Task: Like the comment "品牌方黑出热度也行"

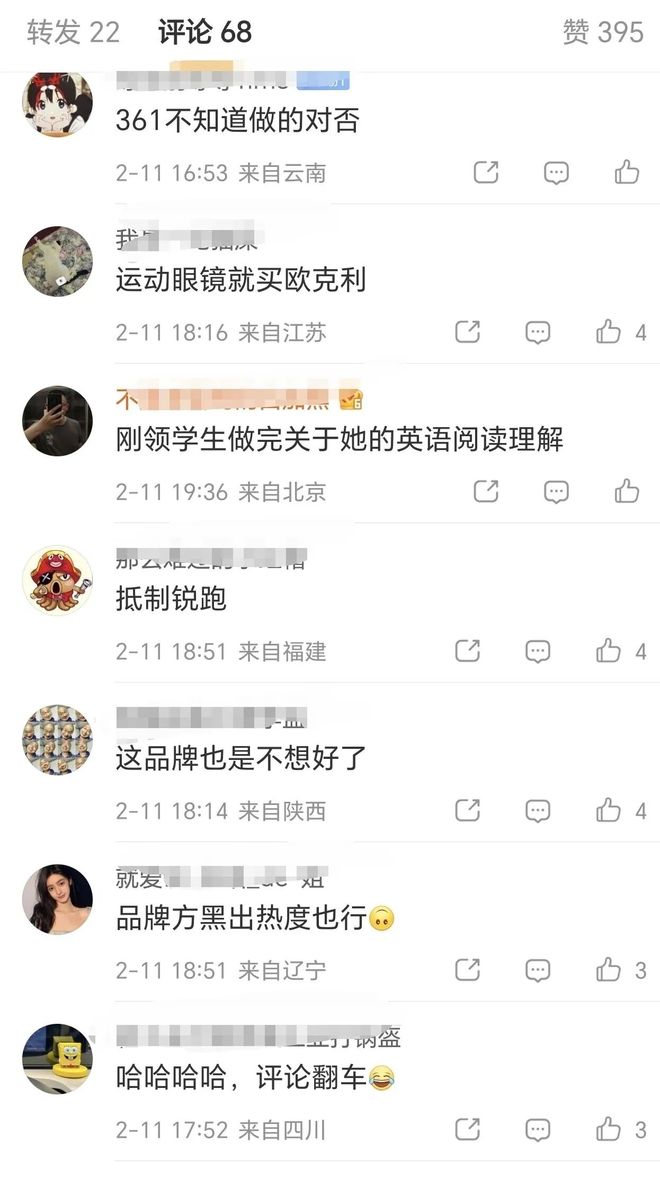Action: (x=609, y=970)
